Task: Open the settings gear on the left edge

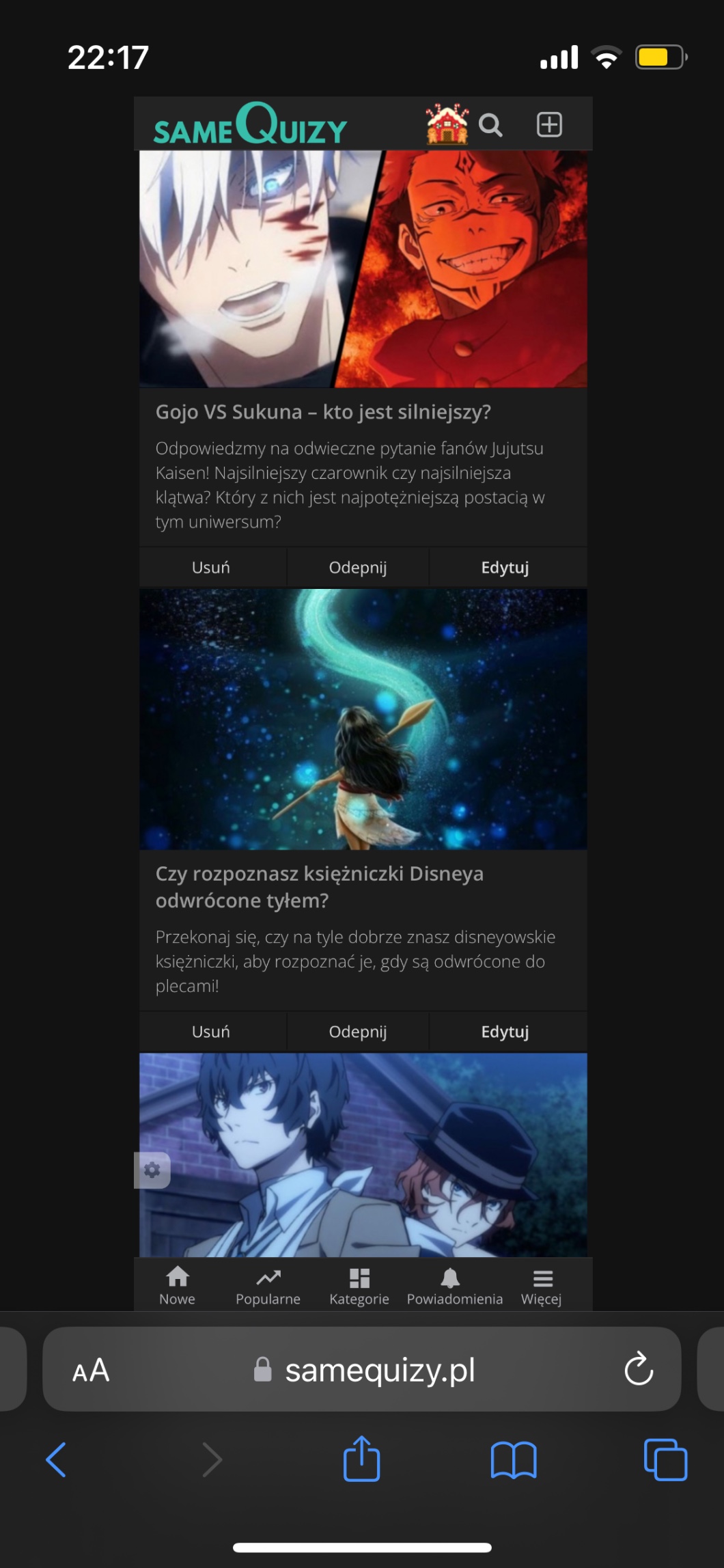Action: pyautogui.click(x=152, y=1170)
